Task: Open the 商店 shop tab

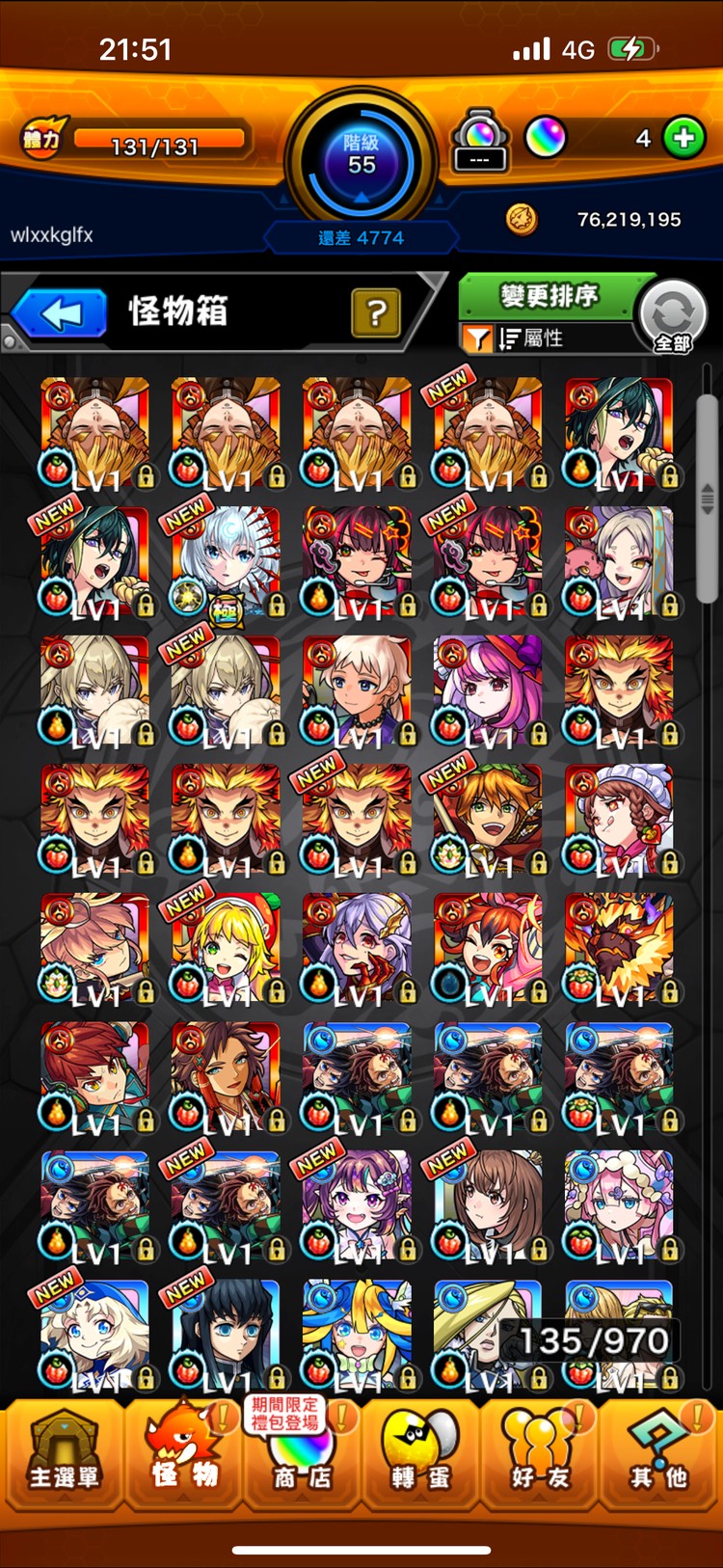Action: click(x=302, y=1456)
